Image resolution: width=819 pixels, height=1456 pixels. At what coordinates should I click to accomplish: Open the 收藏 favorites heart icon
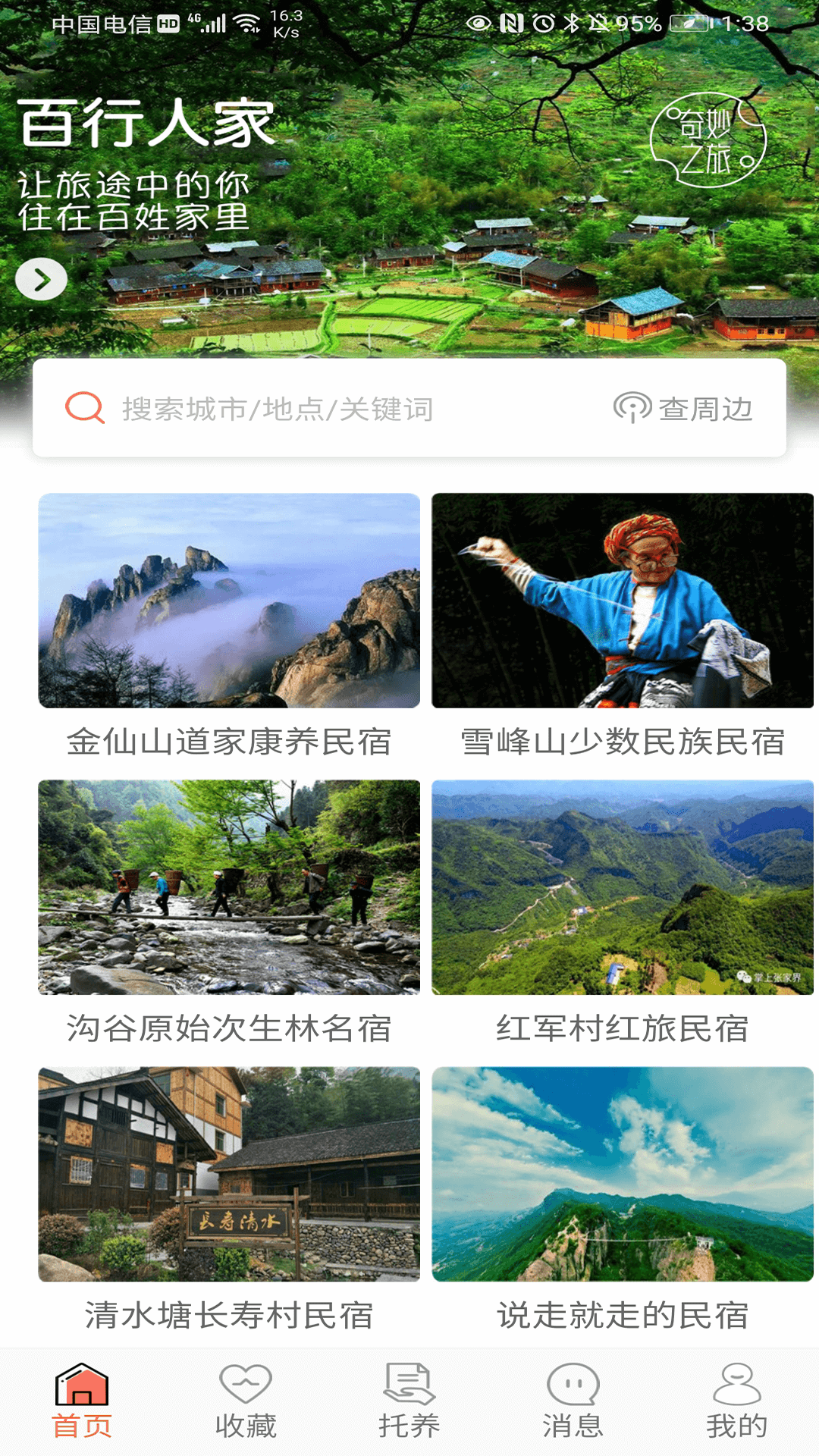point(246,1385)
